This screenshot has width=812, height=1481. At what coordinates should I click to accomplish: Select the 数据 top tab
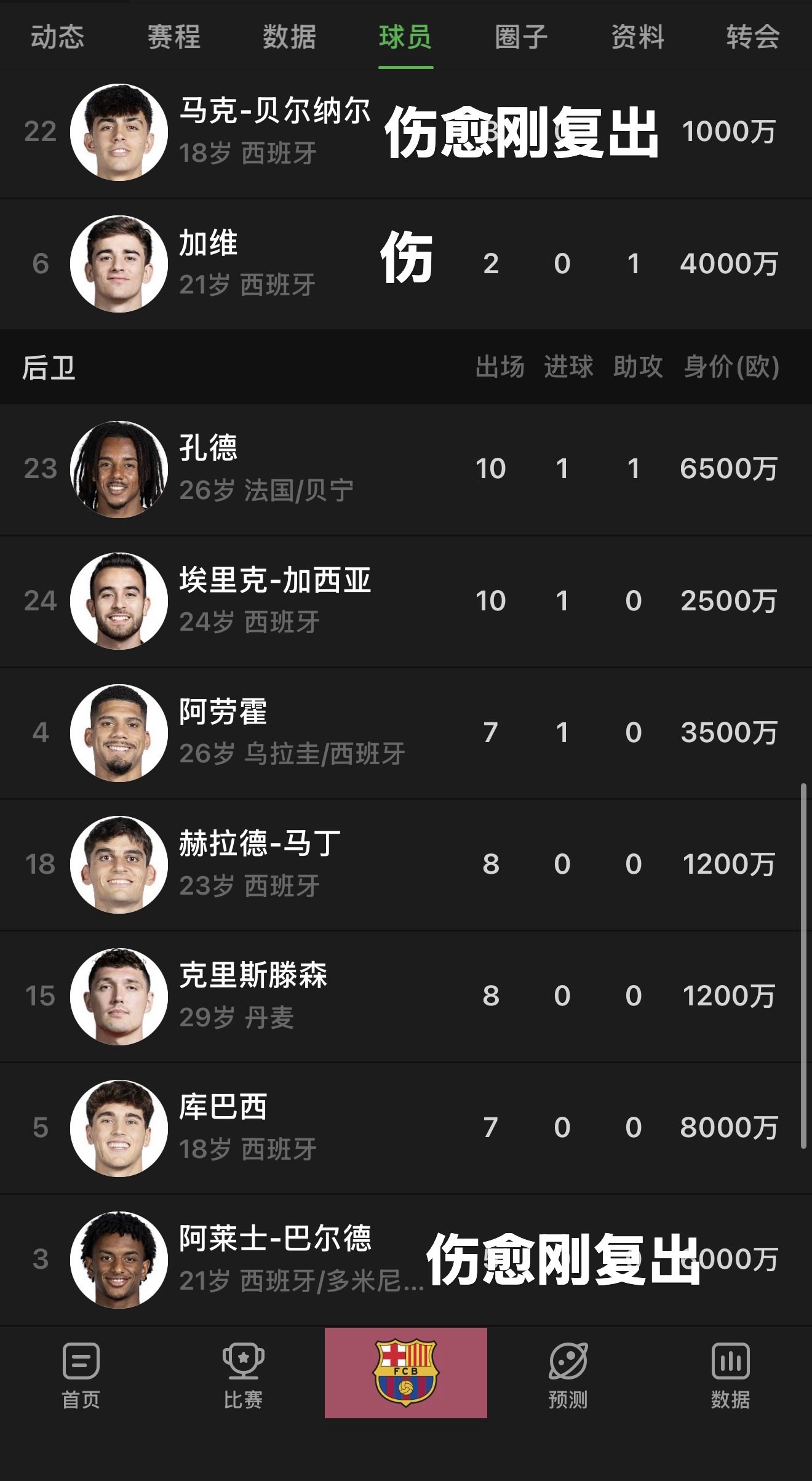pyautogui.click(x=289, y=37)
